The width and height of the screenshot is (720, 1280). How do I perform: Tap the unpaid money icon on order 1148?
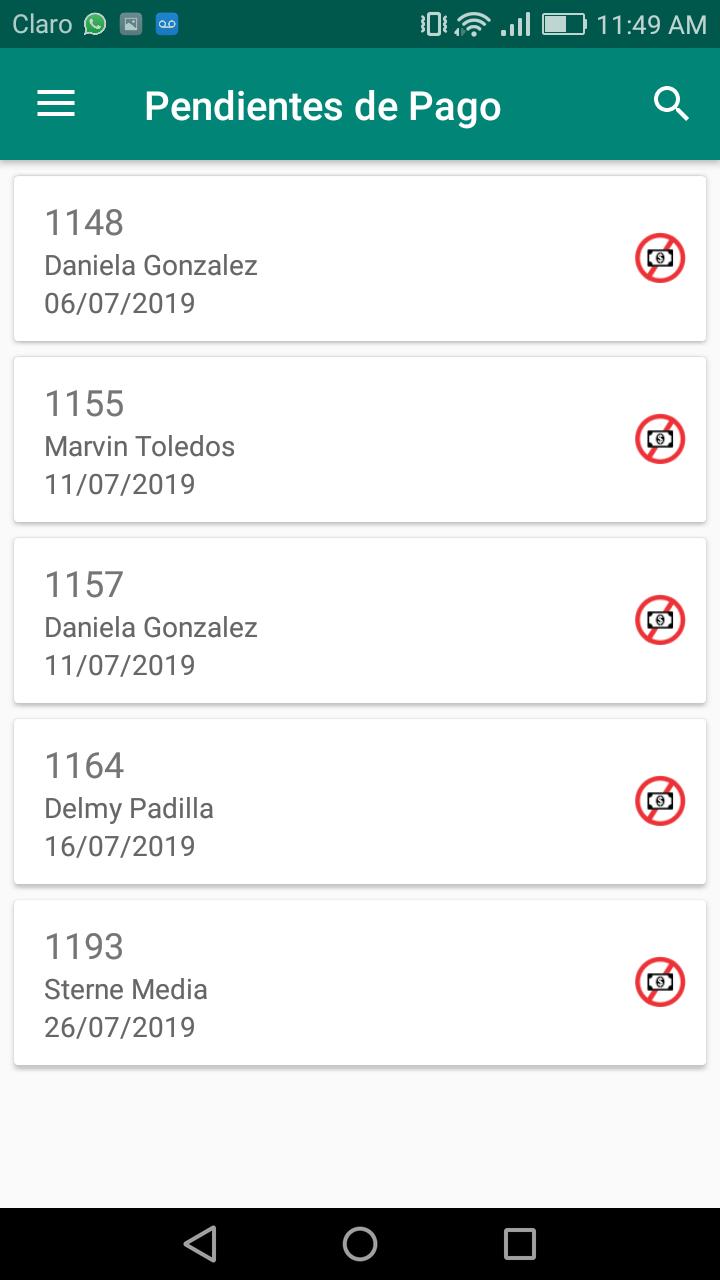click(660, 259)
